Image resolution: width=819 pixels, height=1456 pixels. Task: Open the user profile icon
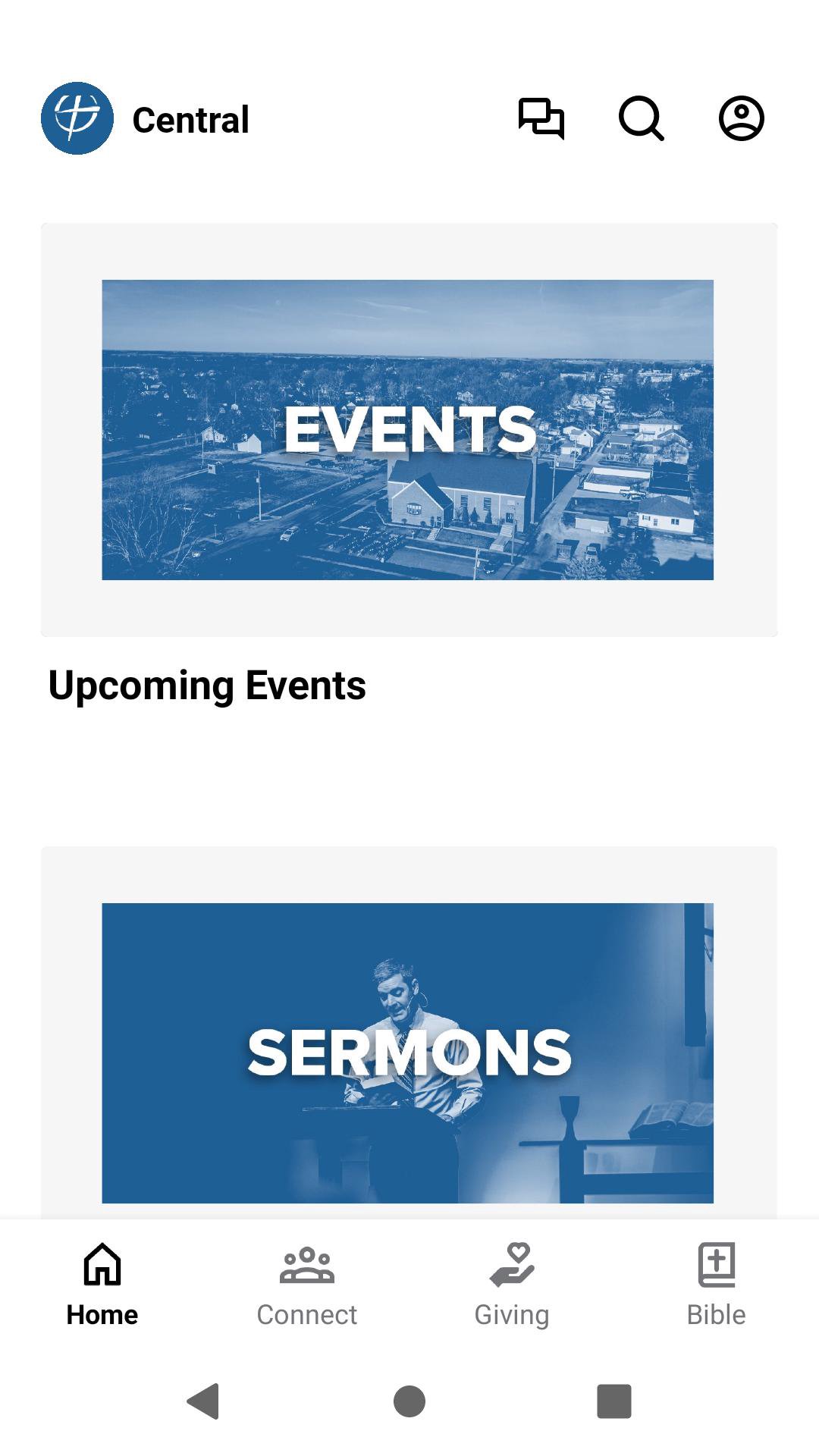tap(741, 119)
